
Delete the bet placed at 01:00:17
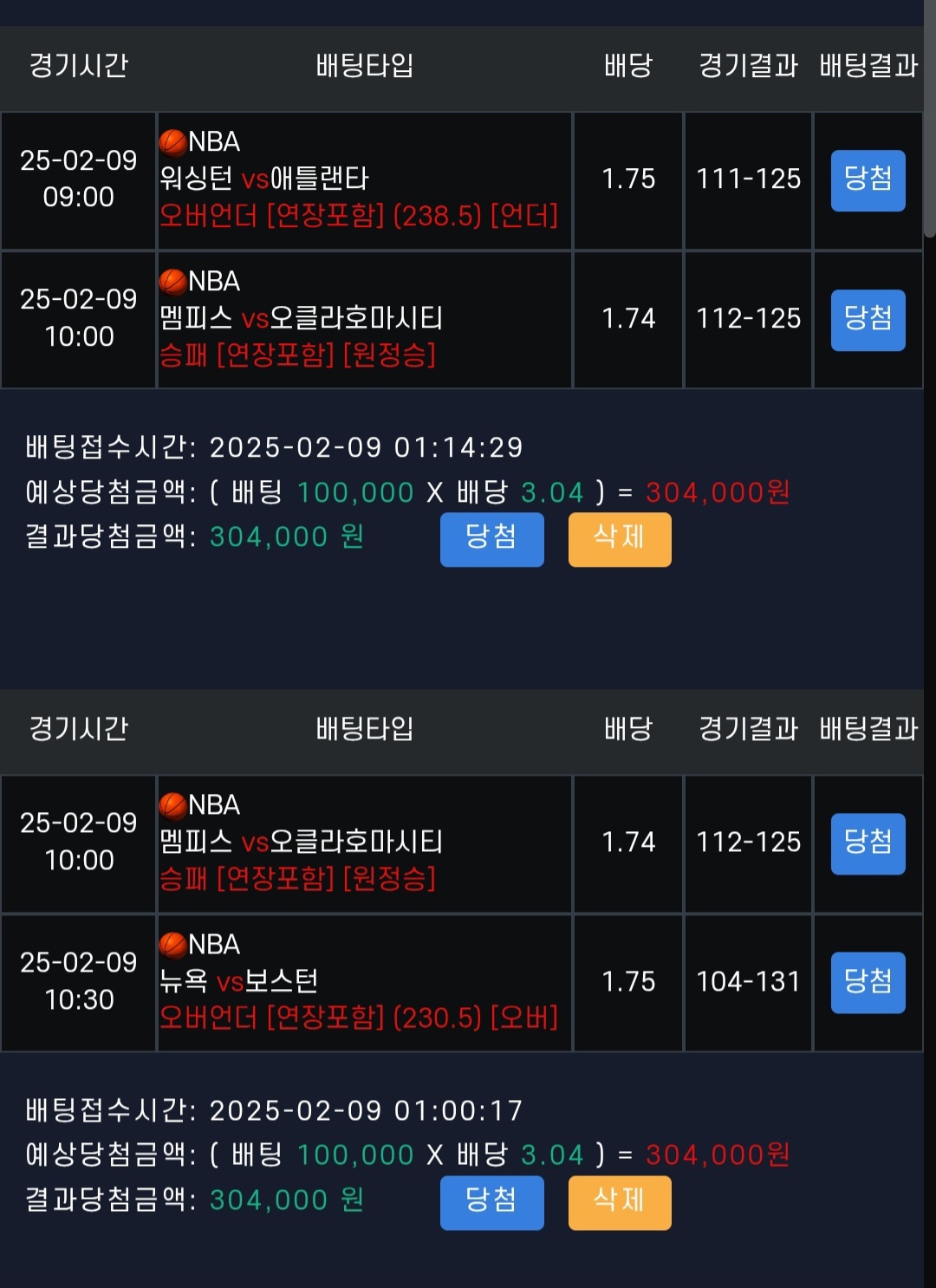(619, 1202)
